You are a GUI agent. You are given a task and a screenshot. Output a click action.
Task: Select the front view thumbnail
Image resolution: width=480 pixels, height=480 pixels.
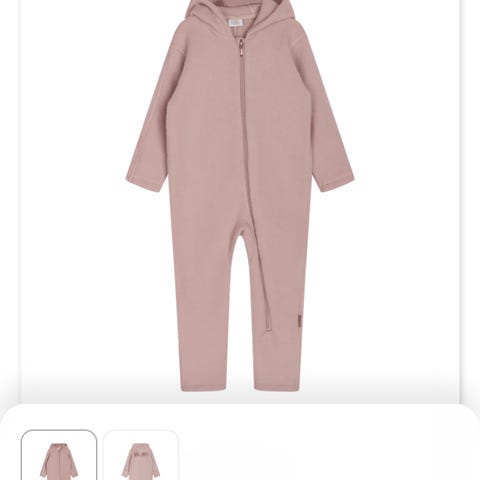(59, 455)
